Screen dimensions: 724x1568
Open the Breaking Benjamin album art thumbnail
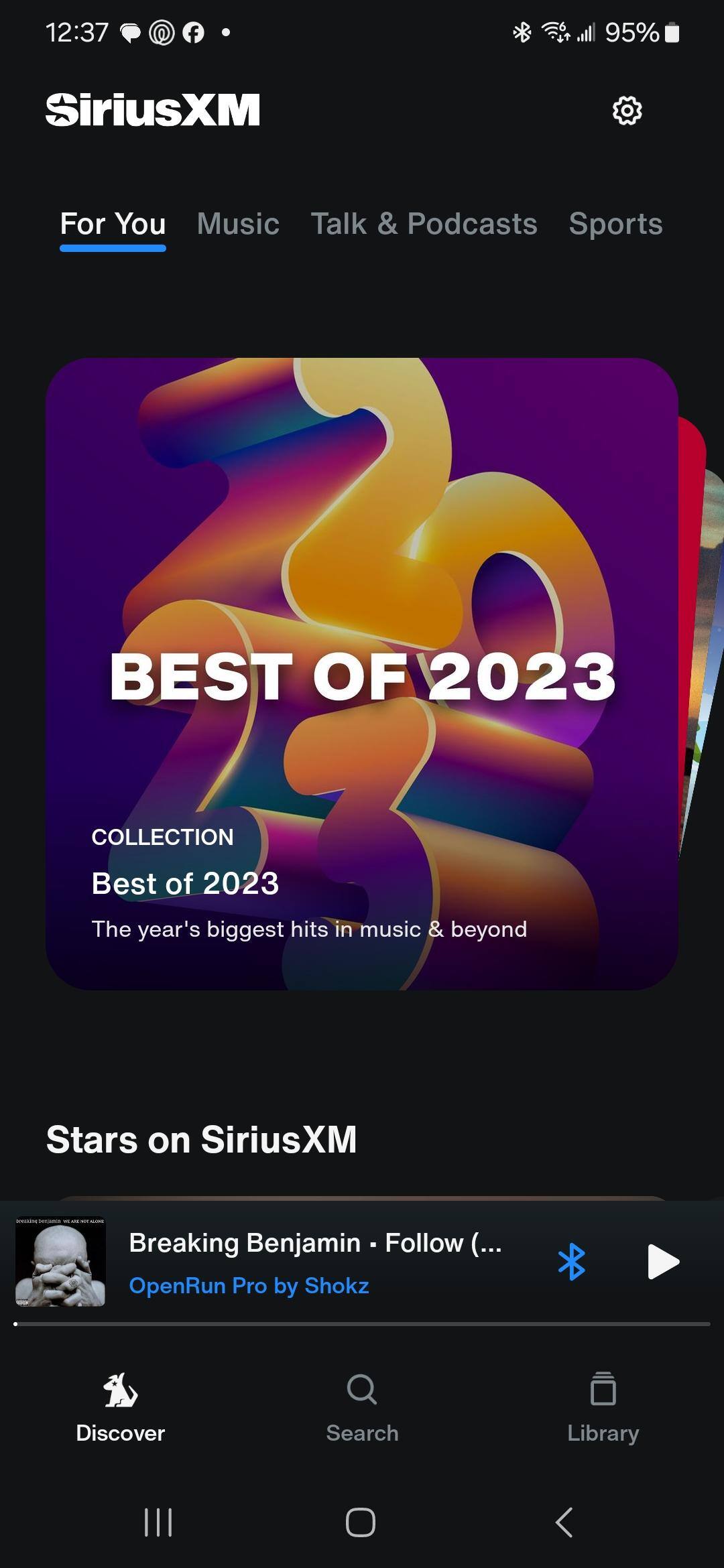point(60,1261)
